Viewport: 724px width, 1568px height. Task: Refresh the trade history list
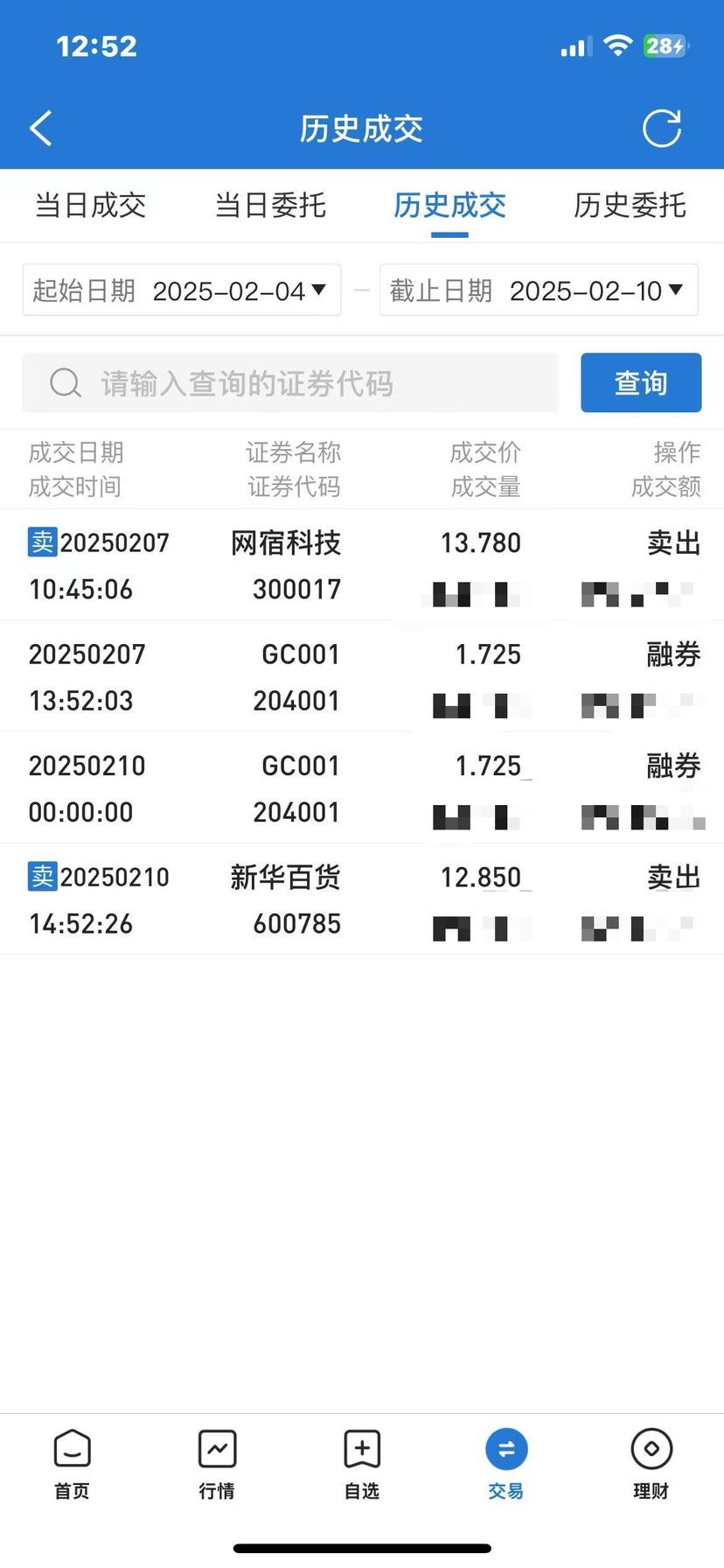tap(661, 129)
